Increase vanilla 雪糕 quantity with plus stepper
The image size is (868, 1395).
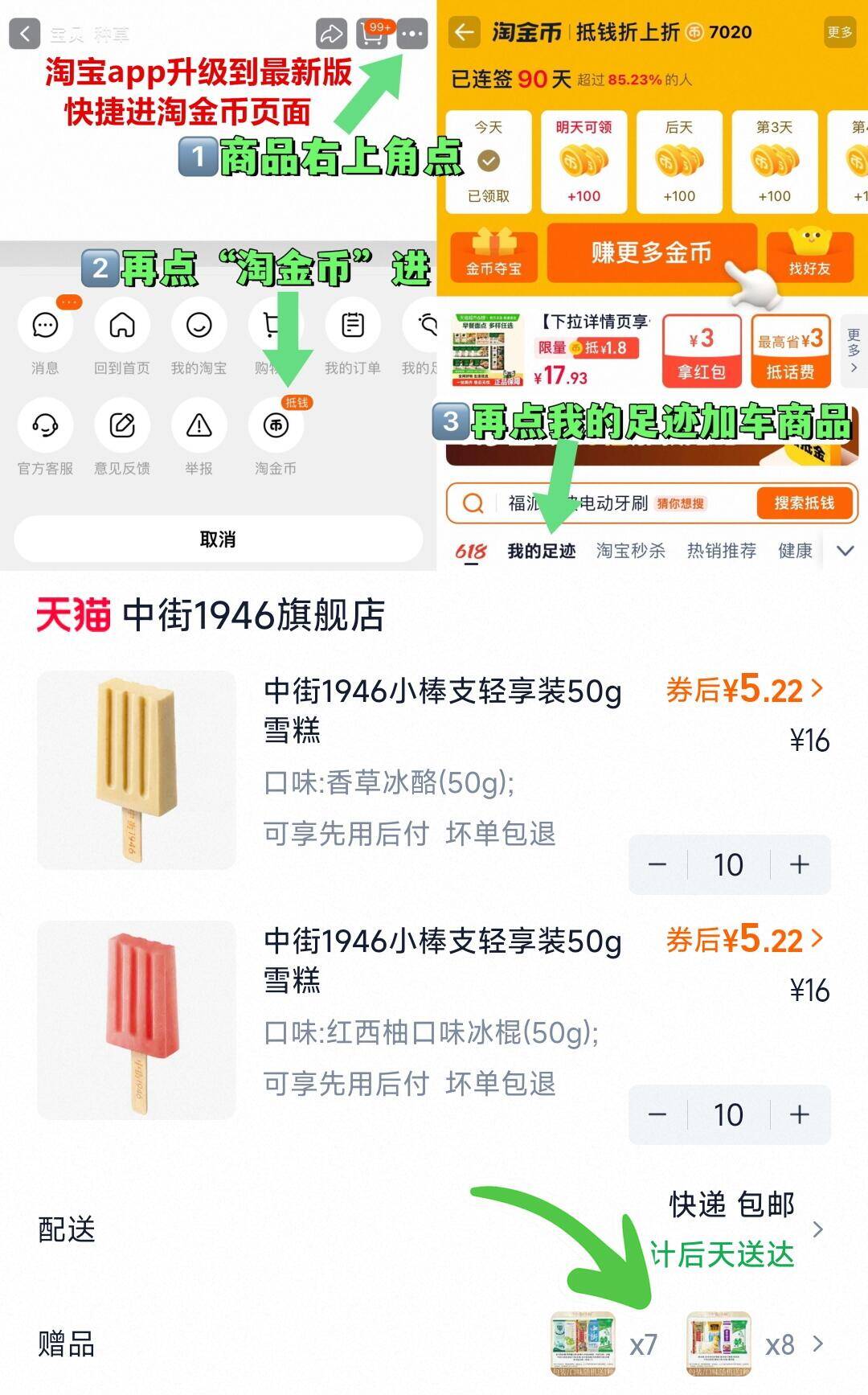point(800,864)
